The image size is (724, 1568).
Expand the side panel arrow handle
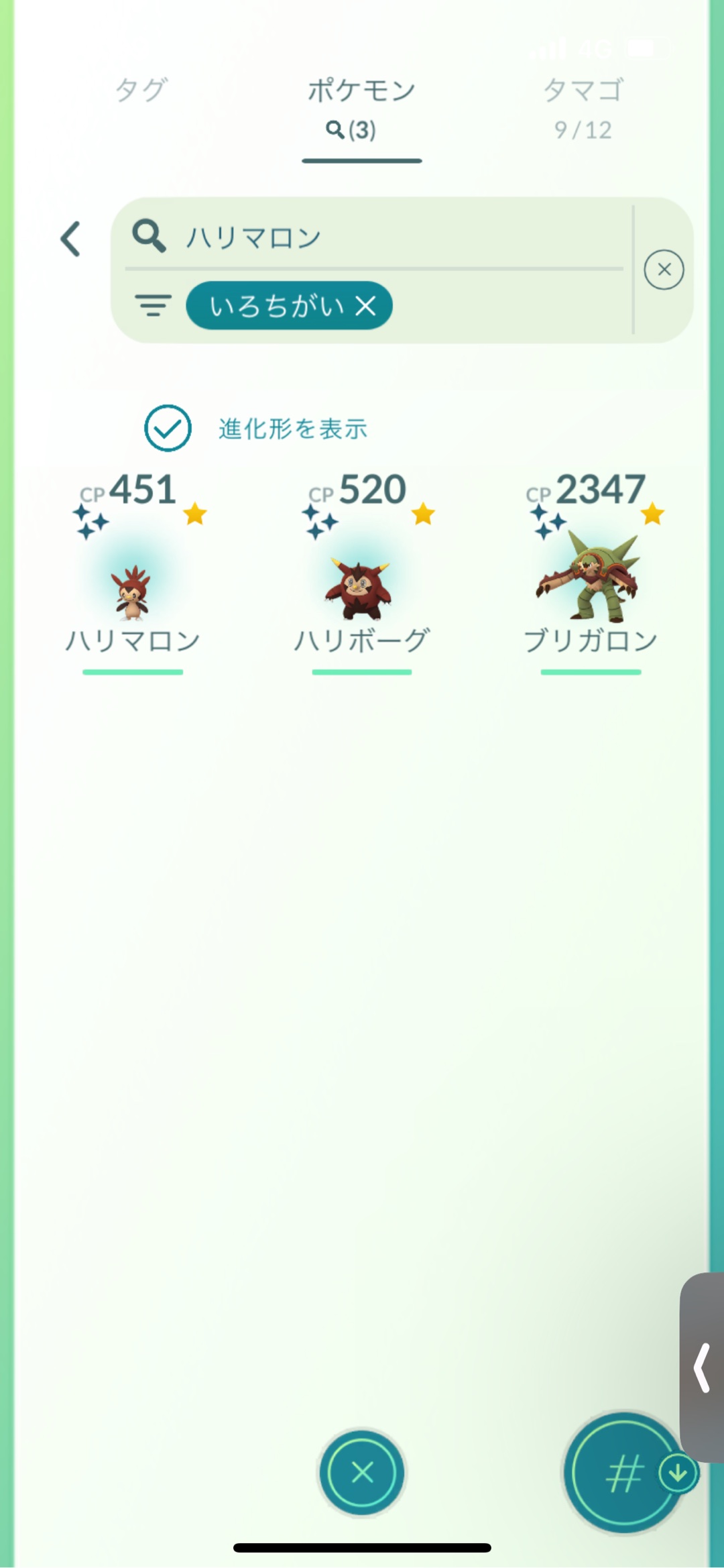coord(702,1367)
